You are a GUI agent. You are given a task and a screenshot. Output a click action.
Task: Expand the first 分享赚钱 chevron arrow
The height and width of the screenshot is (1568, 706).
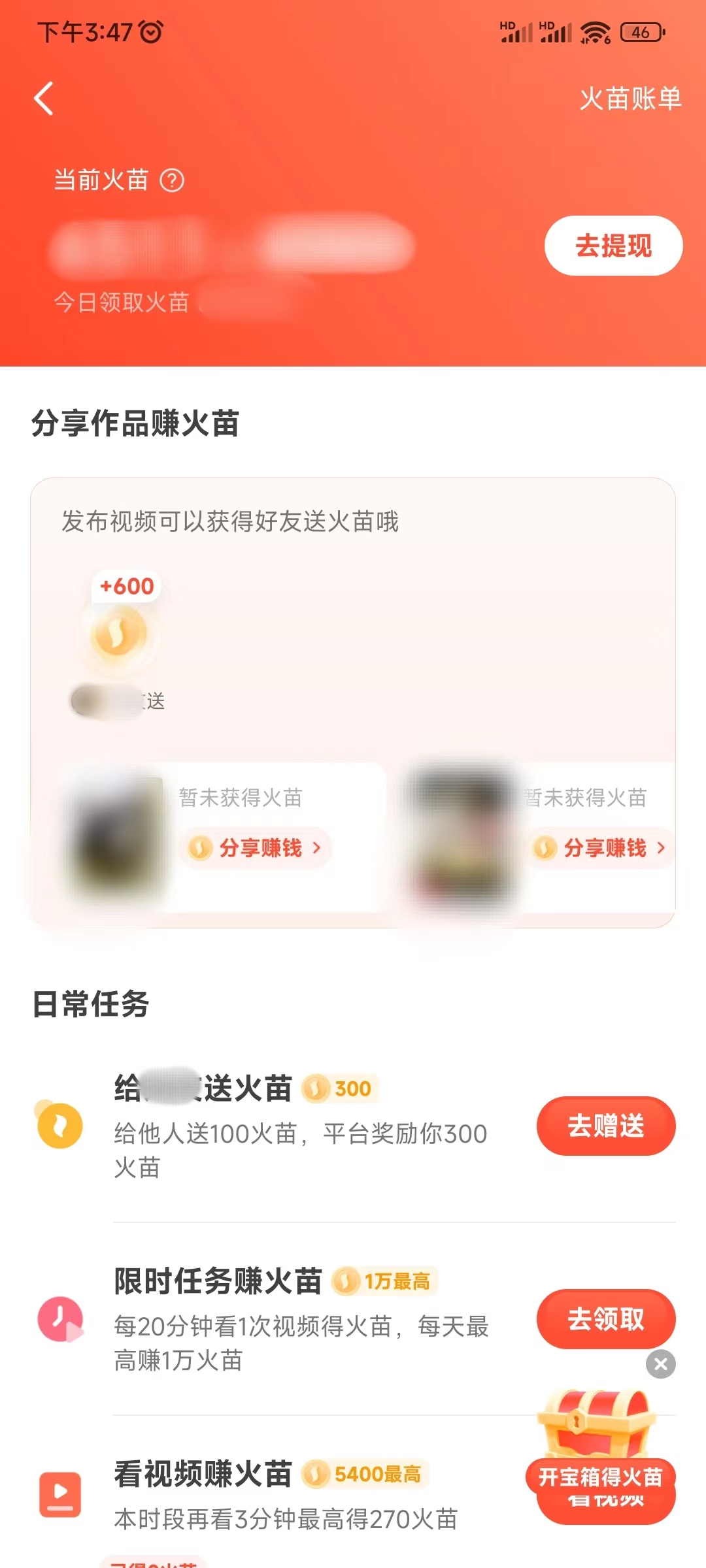tap(317, 848)
